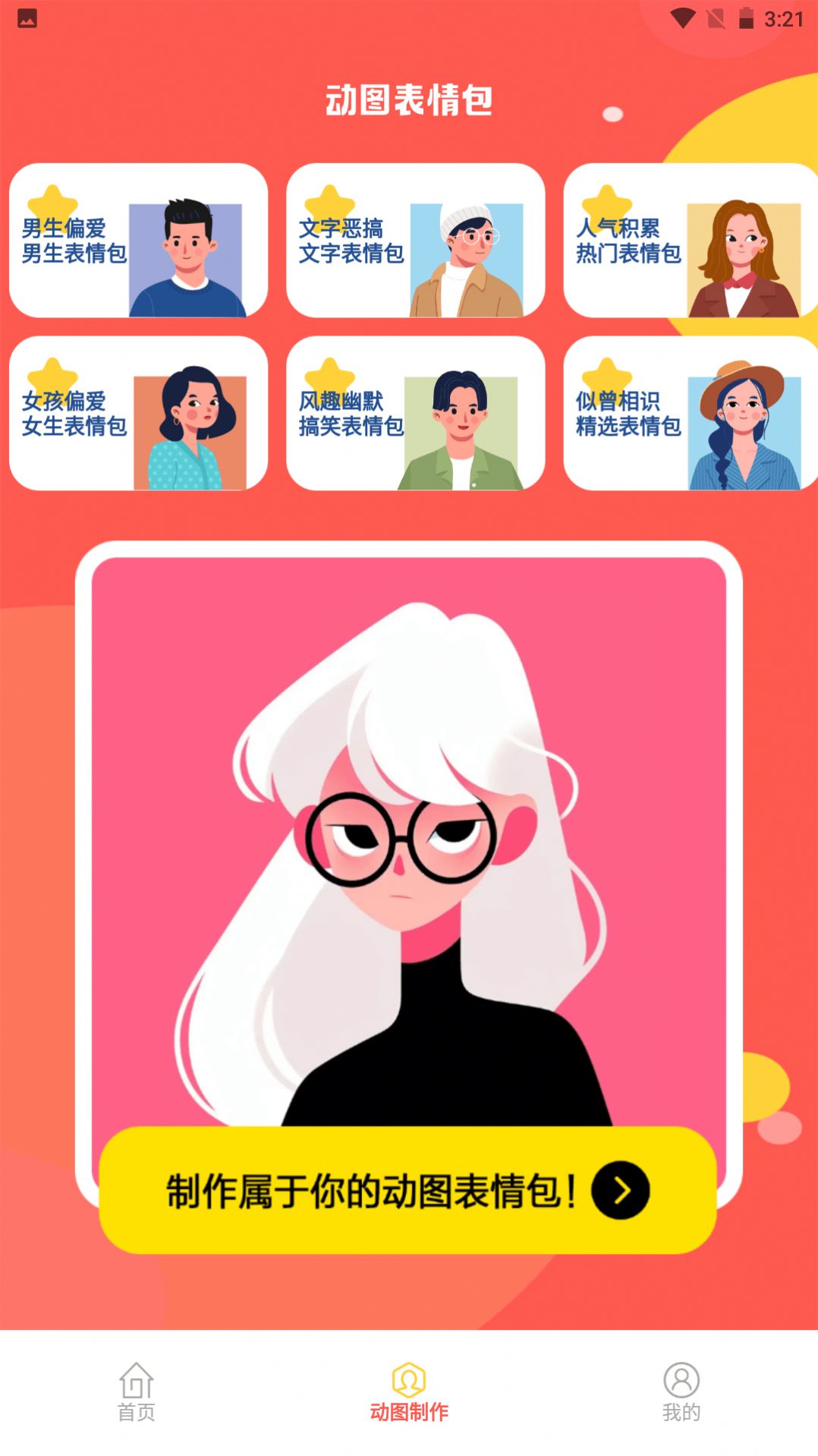The height and width of the screenshot is (1456, 818).
Task: Open the 男生表情包 category card
Action: pos(138,240)
